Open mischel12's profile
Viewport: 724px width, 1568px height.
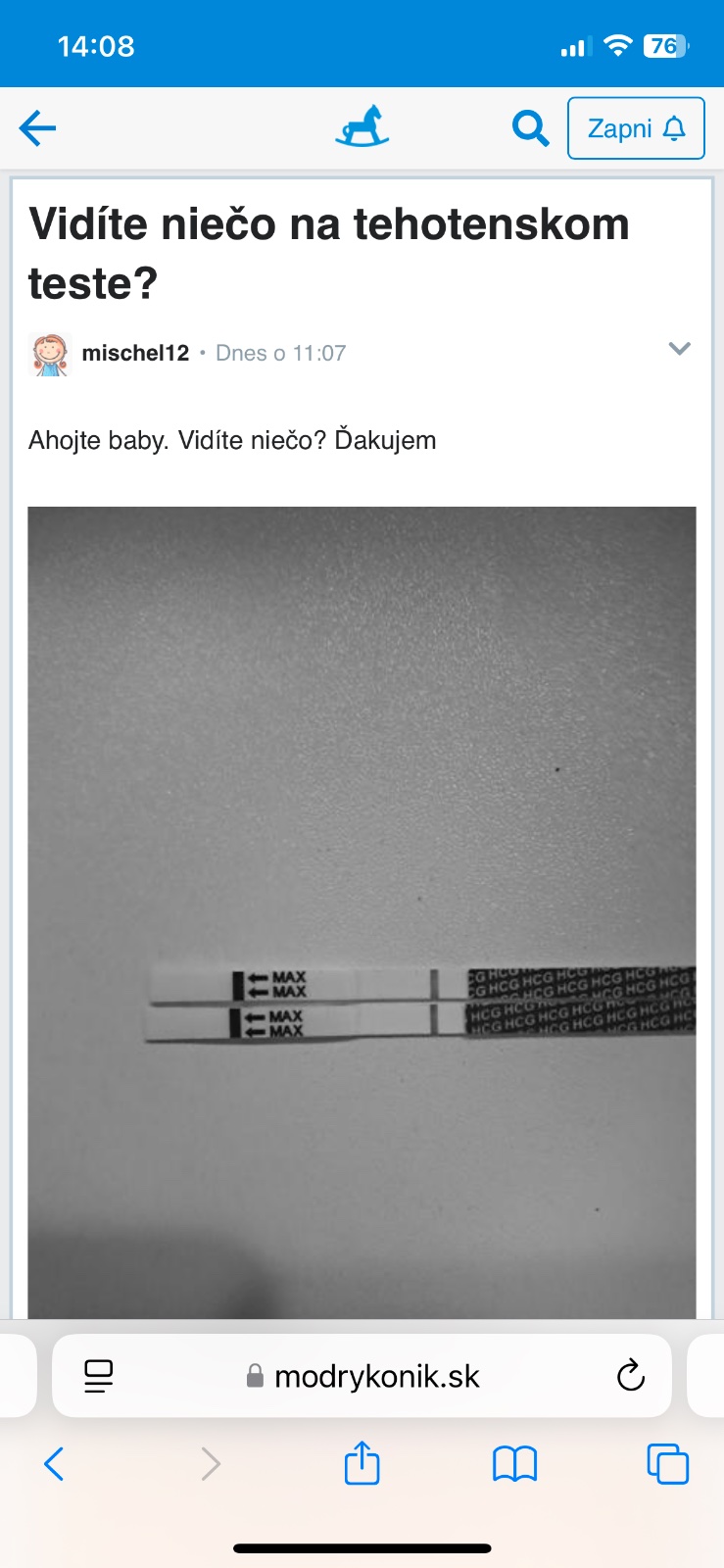click(135, 353)
